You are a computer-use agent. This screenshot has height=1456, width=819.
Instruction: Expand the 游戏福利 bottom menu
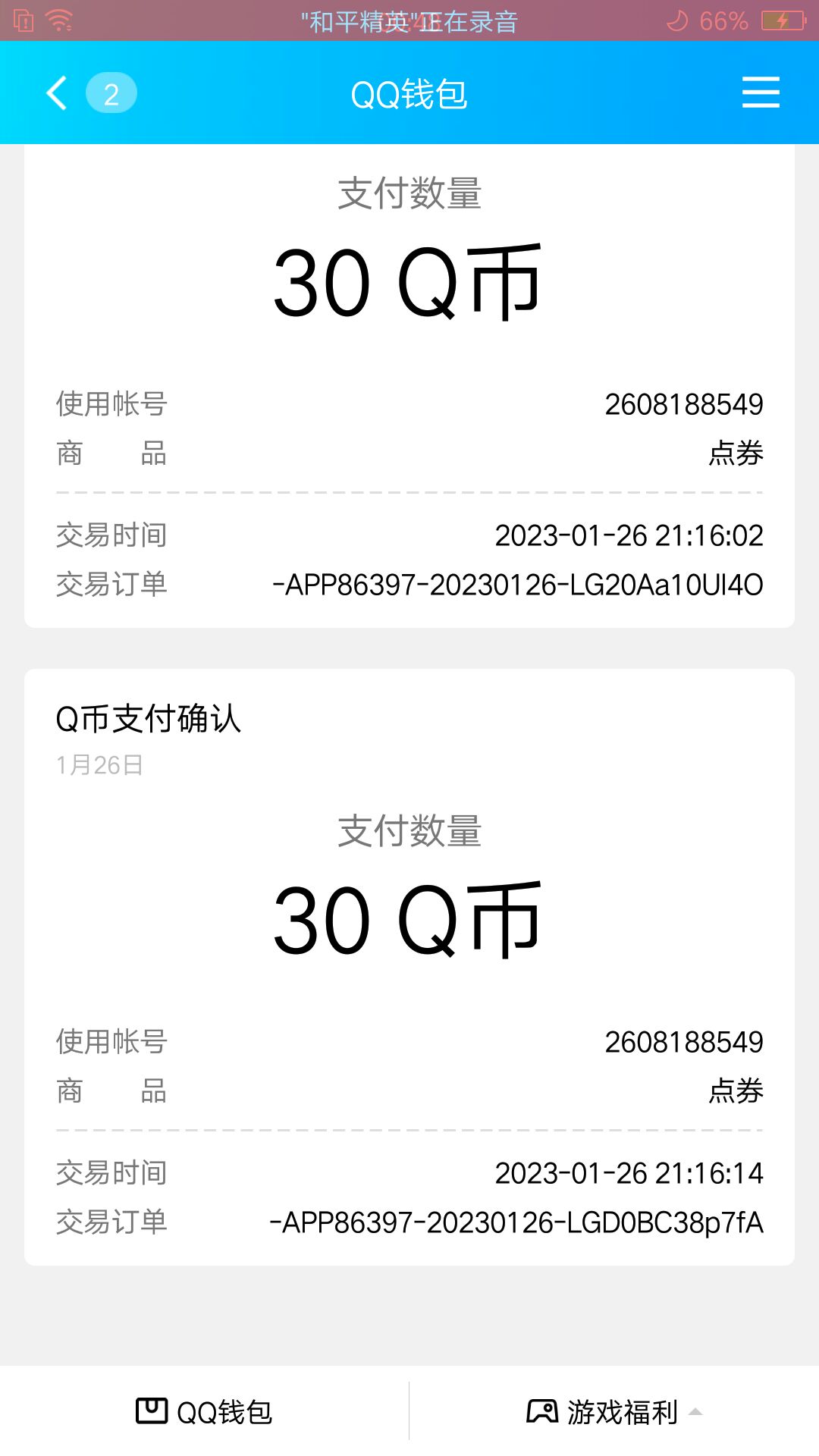coord(614,1412)
